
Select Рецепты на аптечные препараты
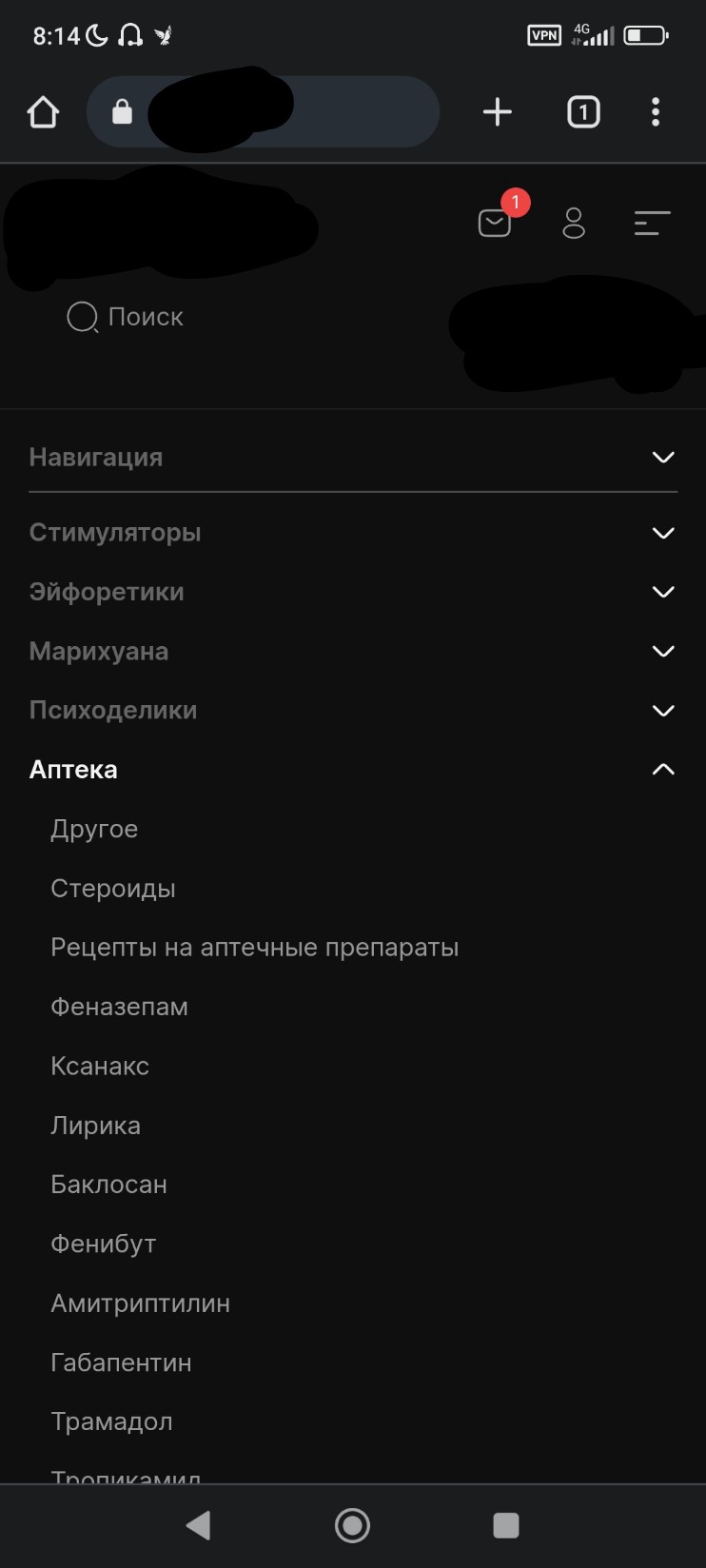pos(255,948)
